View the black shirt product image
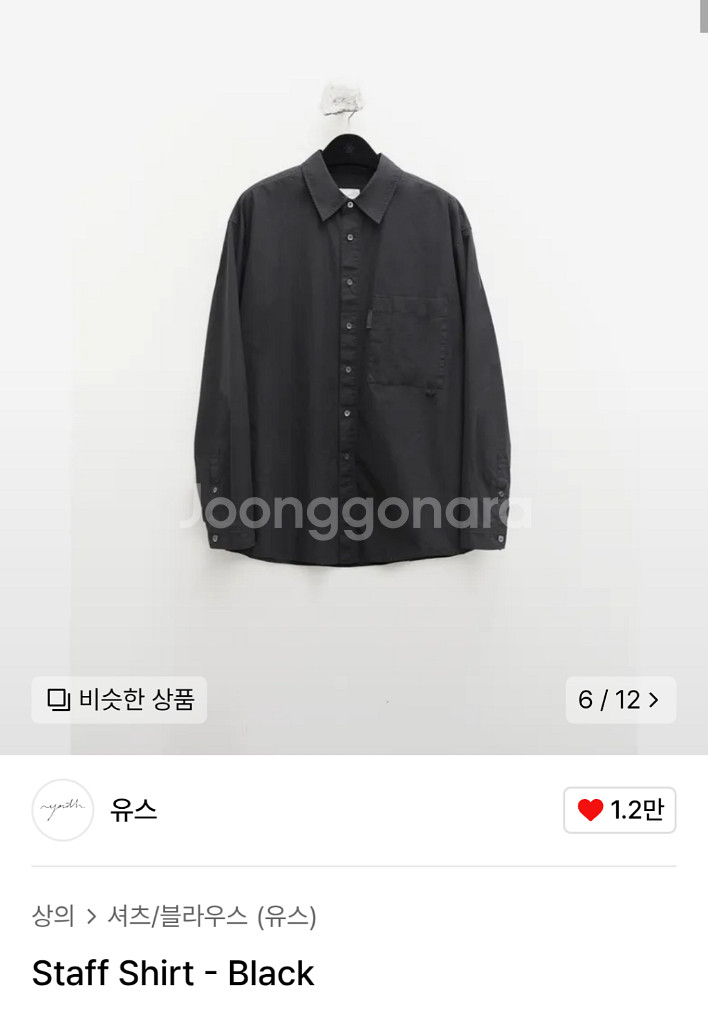The height and width of the screenshot is (1024, 708). point(354,360)
